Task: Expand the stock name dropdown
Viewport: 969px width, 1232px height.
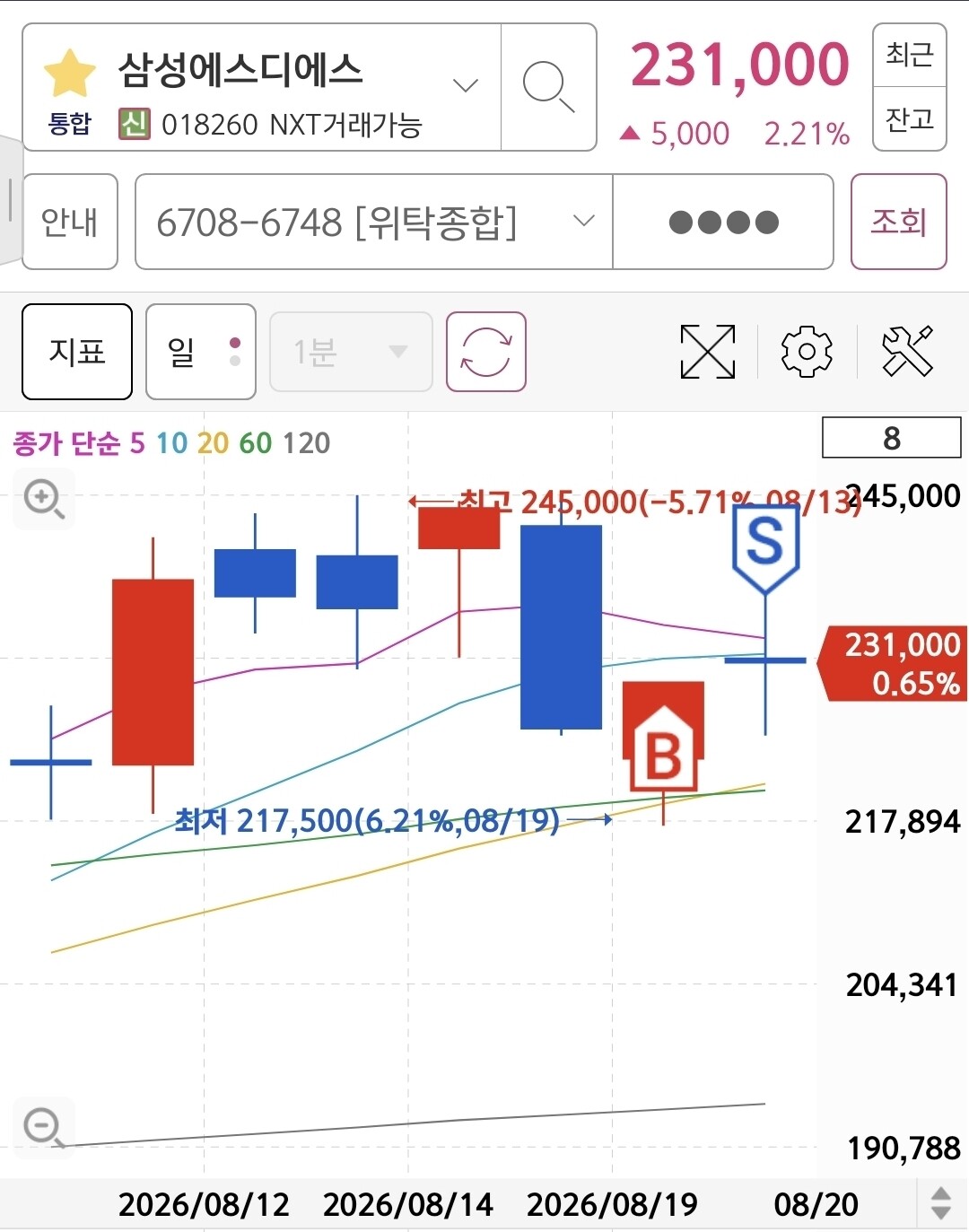Action: pos(465,86)
